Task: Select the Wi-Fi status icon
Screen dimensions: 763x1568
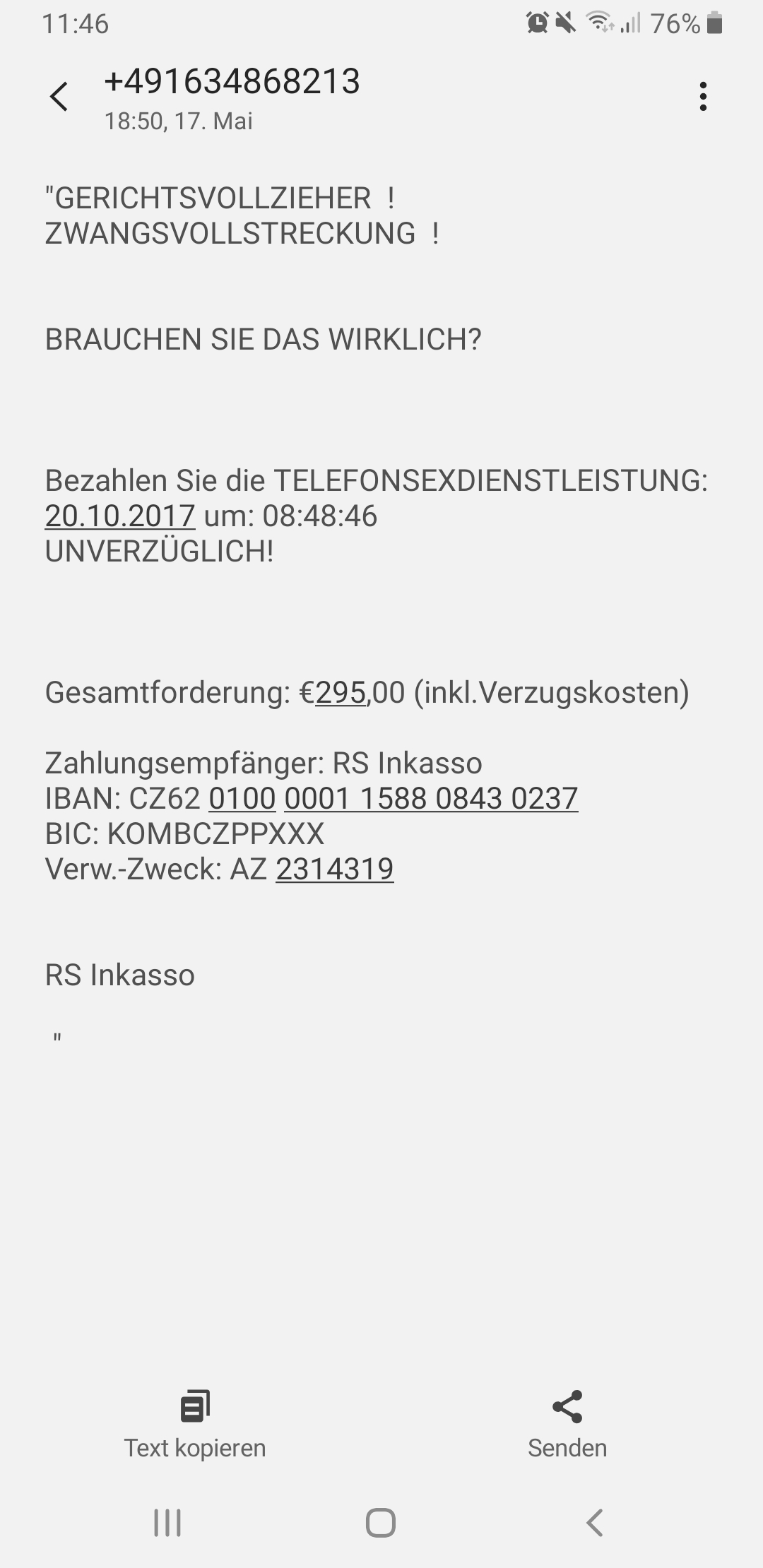Action: (599, 23)
